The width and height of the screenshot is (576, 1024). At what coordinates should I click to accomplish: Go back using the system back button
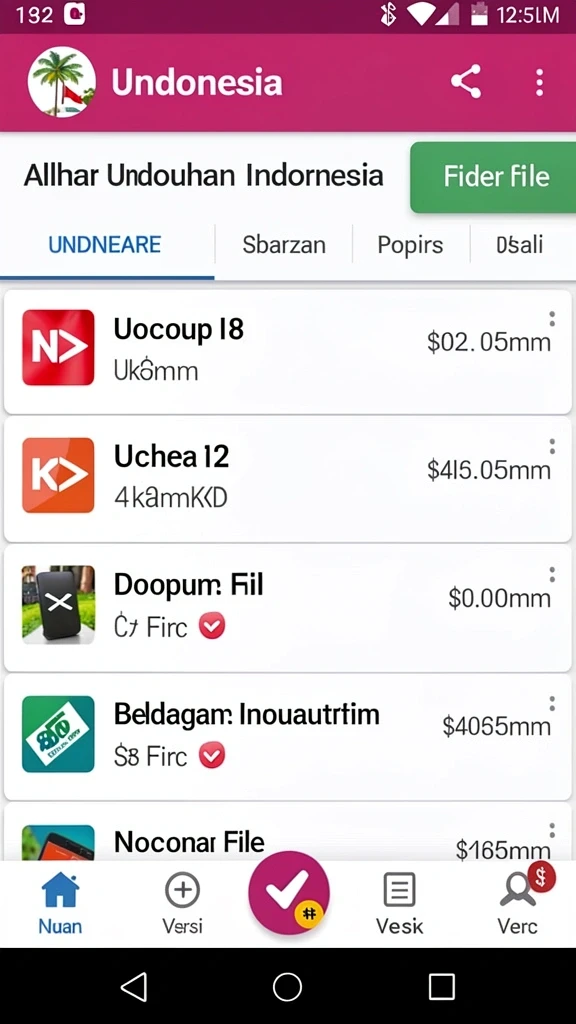[x=135, y=987]
